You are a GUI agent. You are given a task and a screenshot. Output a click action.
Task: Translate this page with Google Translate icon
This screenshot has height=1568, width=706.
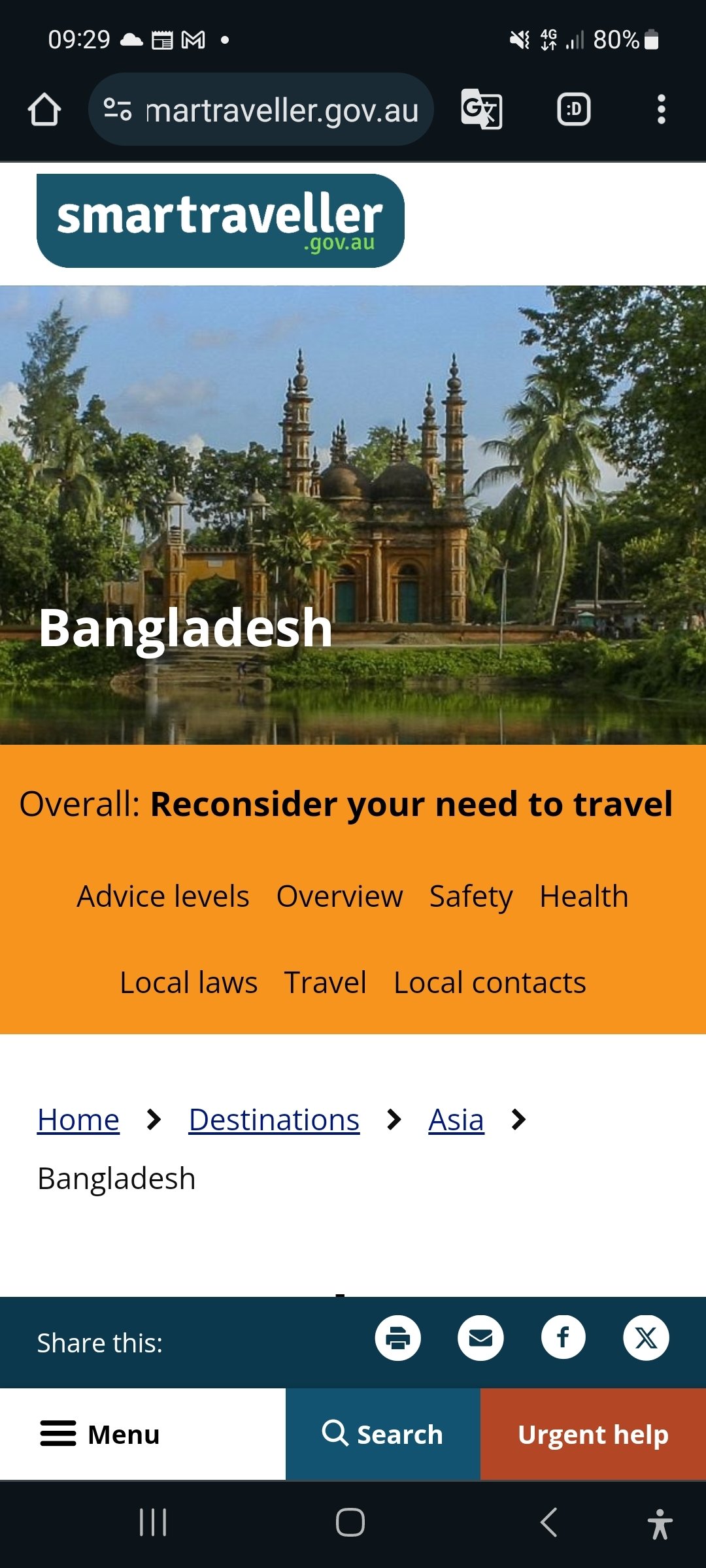click(482, 109)
